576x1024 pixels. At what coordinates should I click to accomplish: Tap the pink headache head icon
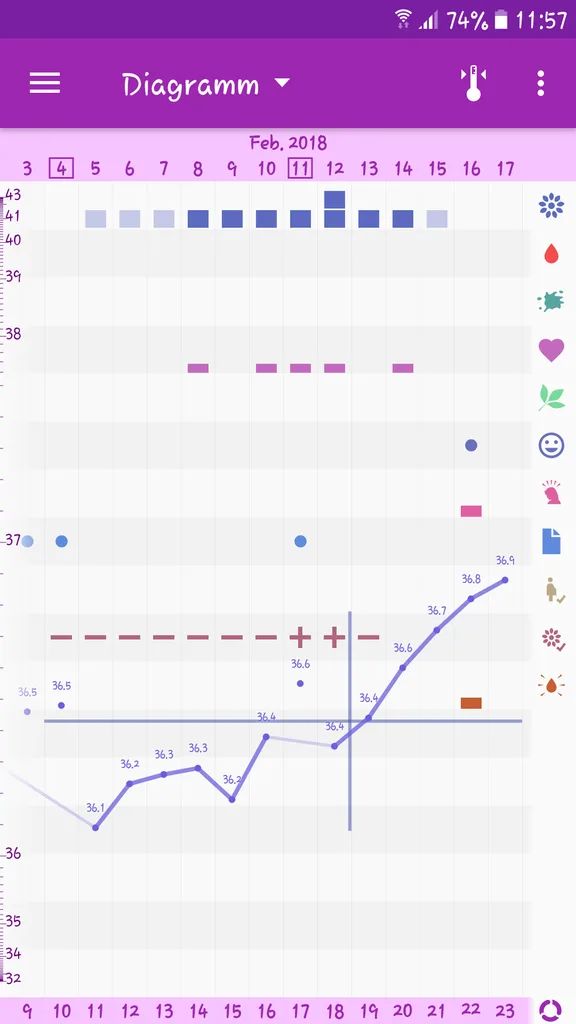552,493
